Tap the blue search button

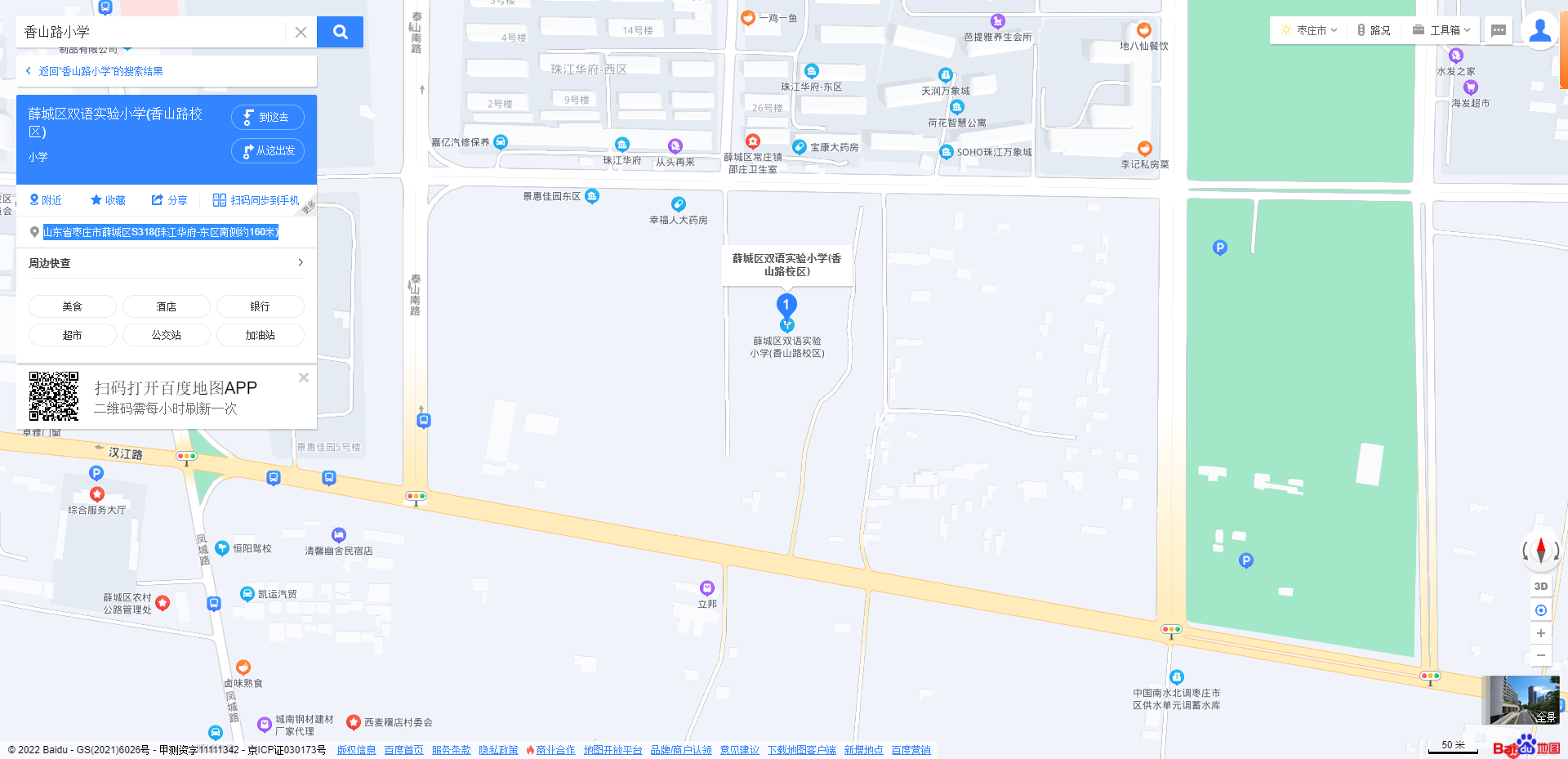[340, 32]
